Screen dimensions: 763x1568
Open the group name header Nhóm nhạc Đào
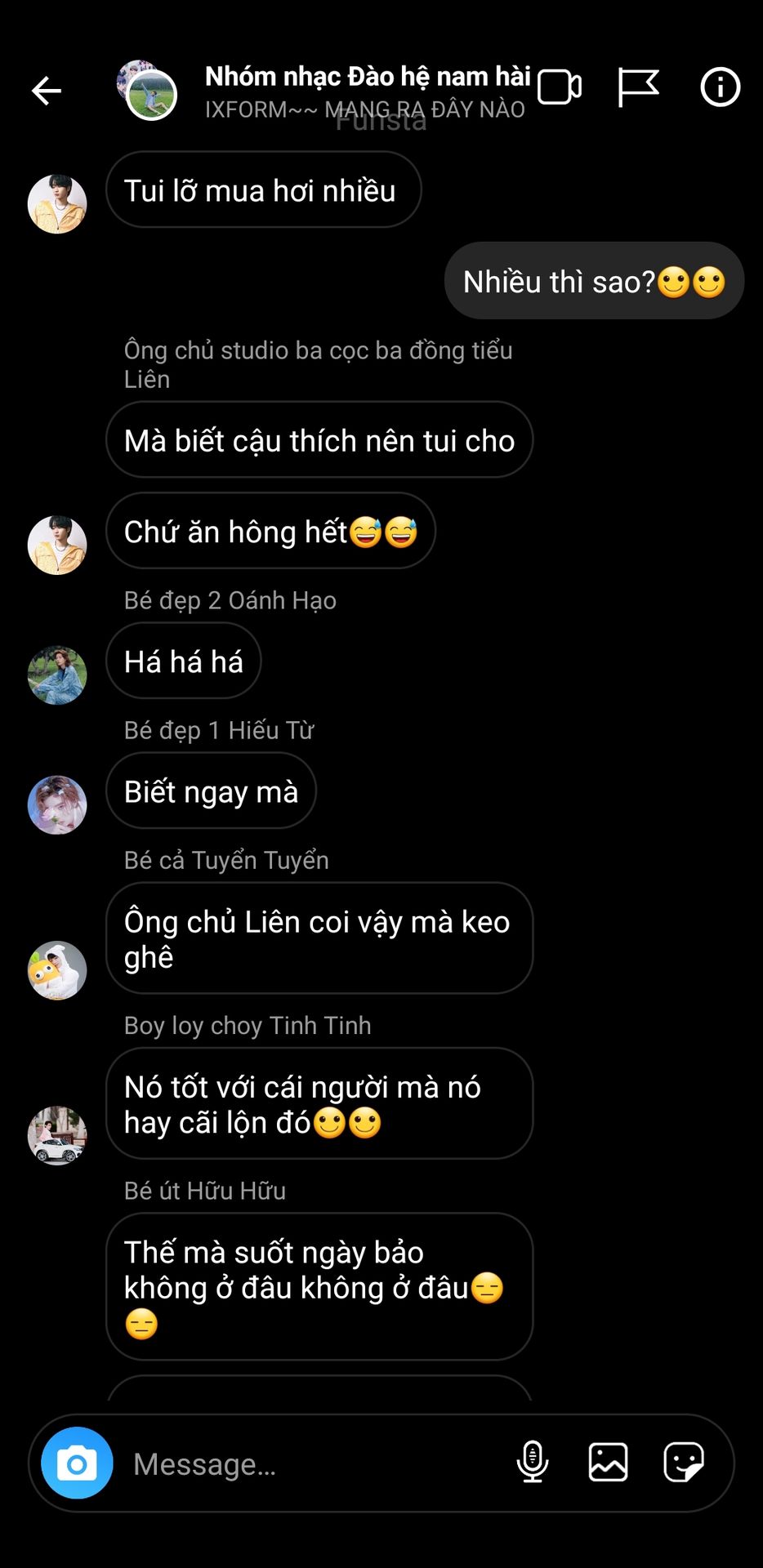pyautogui.click(x=368, y=77)
